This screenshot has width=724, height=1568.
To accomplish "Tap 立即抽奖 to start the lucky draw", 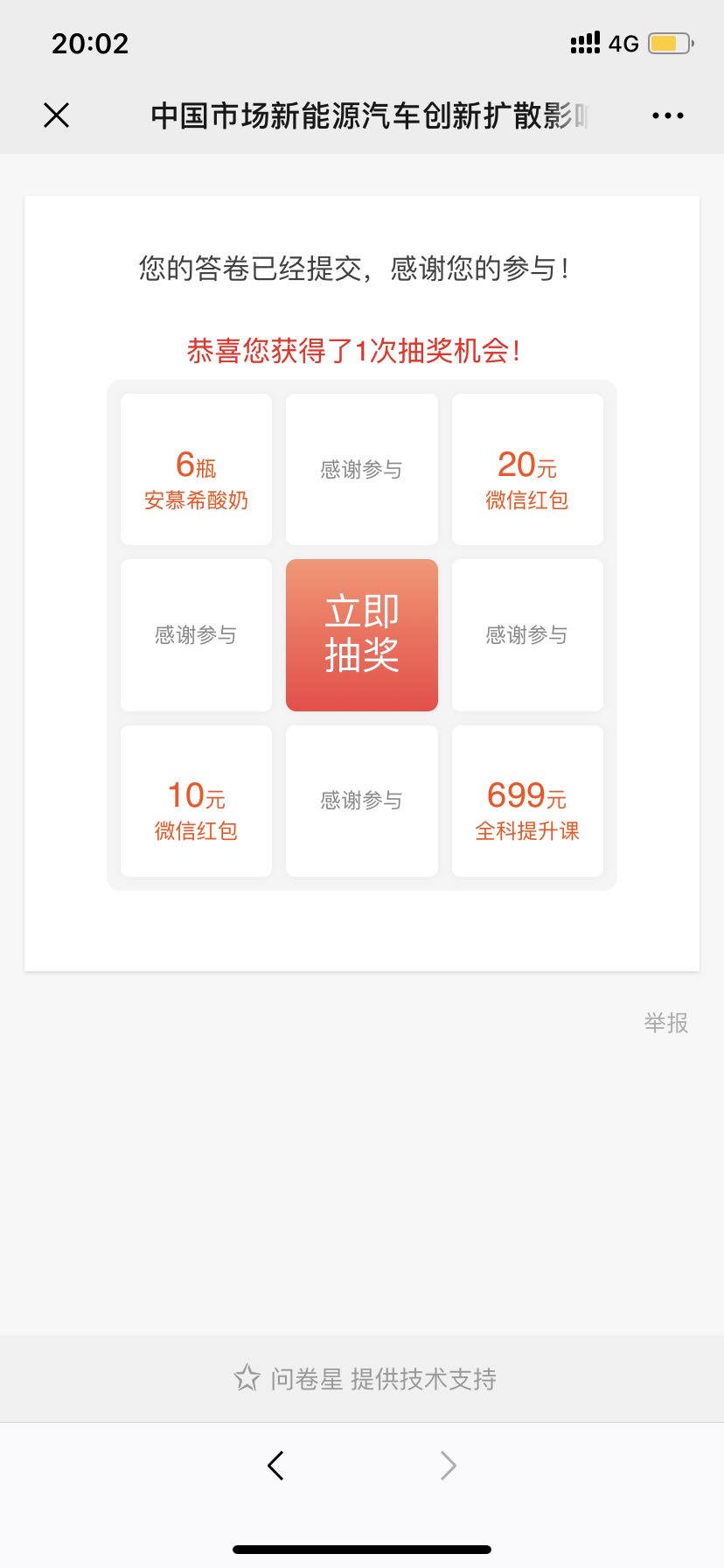I will click(x=362, y=635).
